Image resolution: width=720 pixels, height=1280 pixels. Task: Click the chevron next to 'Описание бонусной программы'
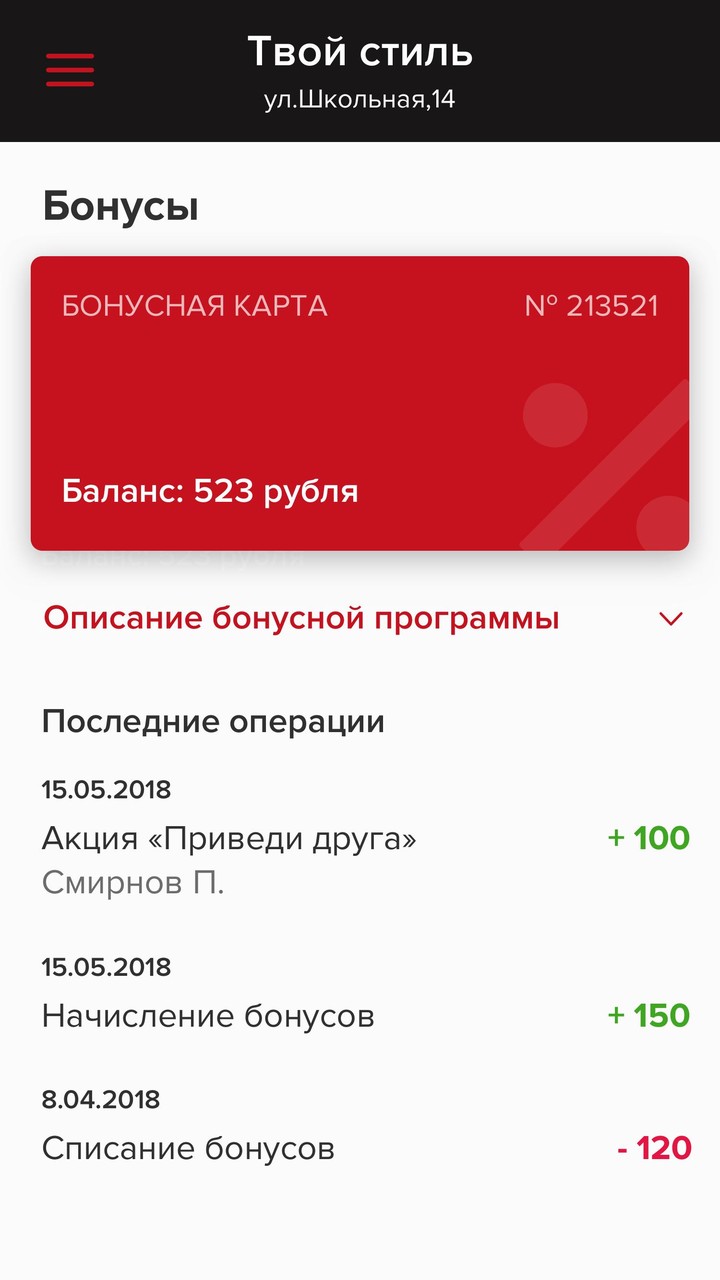[x=670, y=618]
